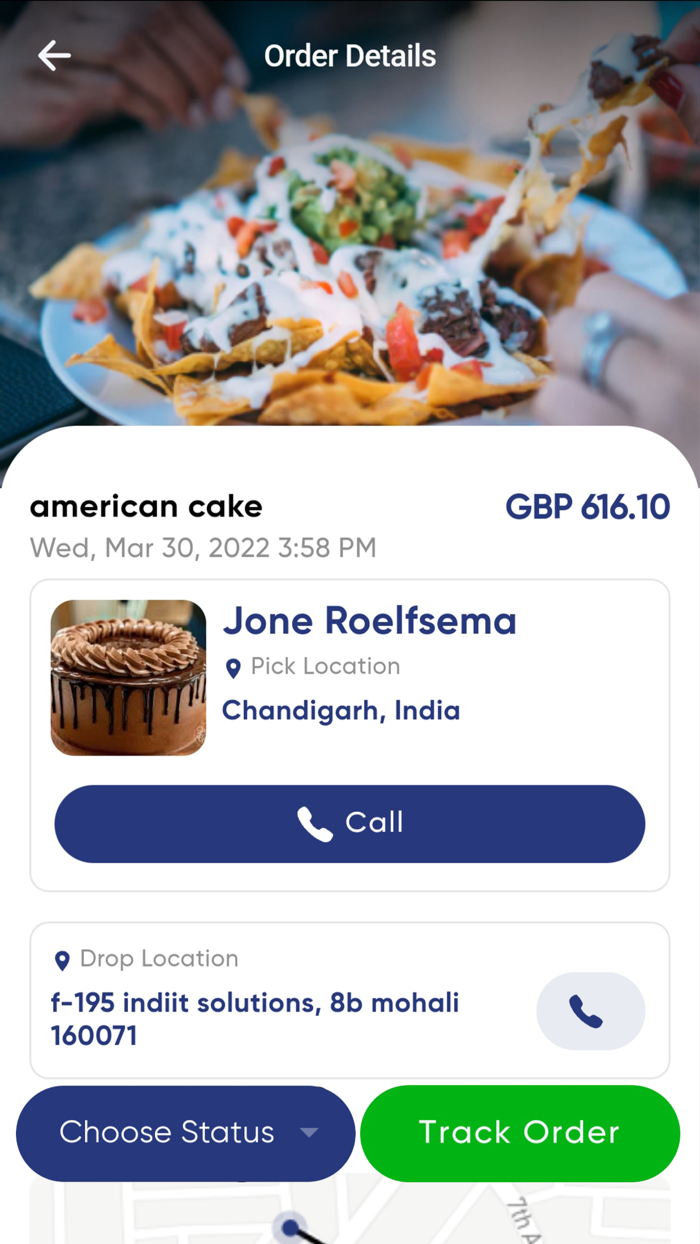Tap the green Track Order button
700x1244 pixels.
(520, 1133)
